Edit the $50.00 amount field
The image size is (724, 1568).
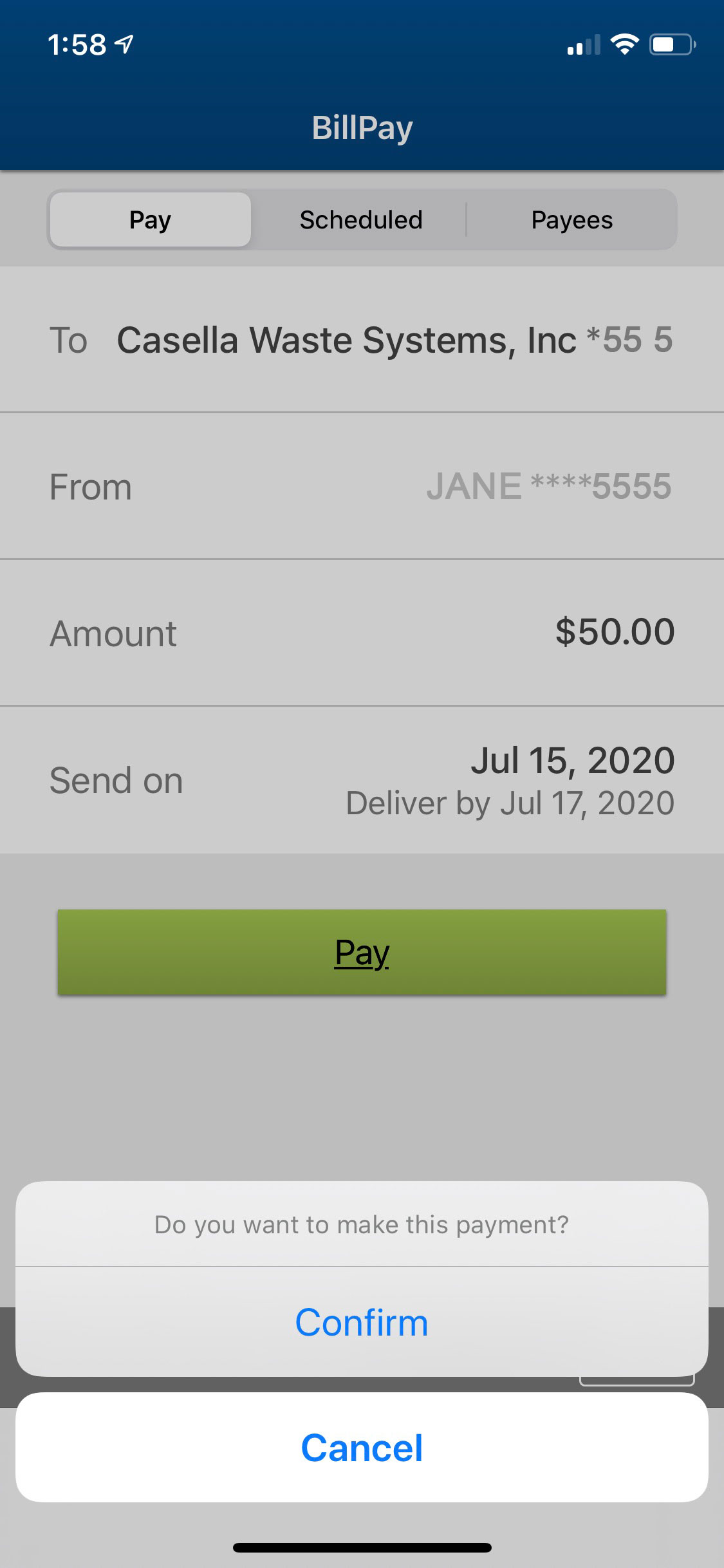pos(362,633)
